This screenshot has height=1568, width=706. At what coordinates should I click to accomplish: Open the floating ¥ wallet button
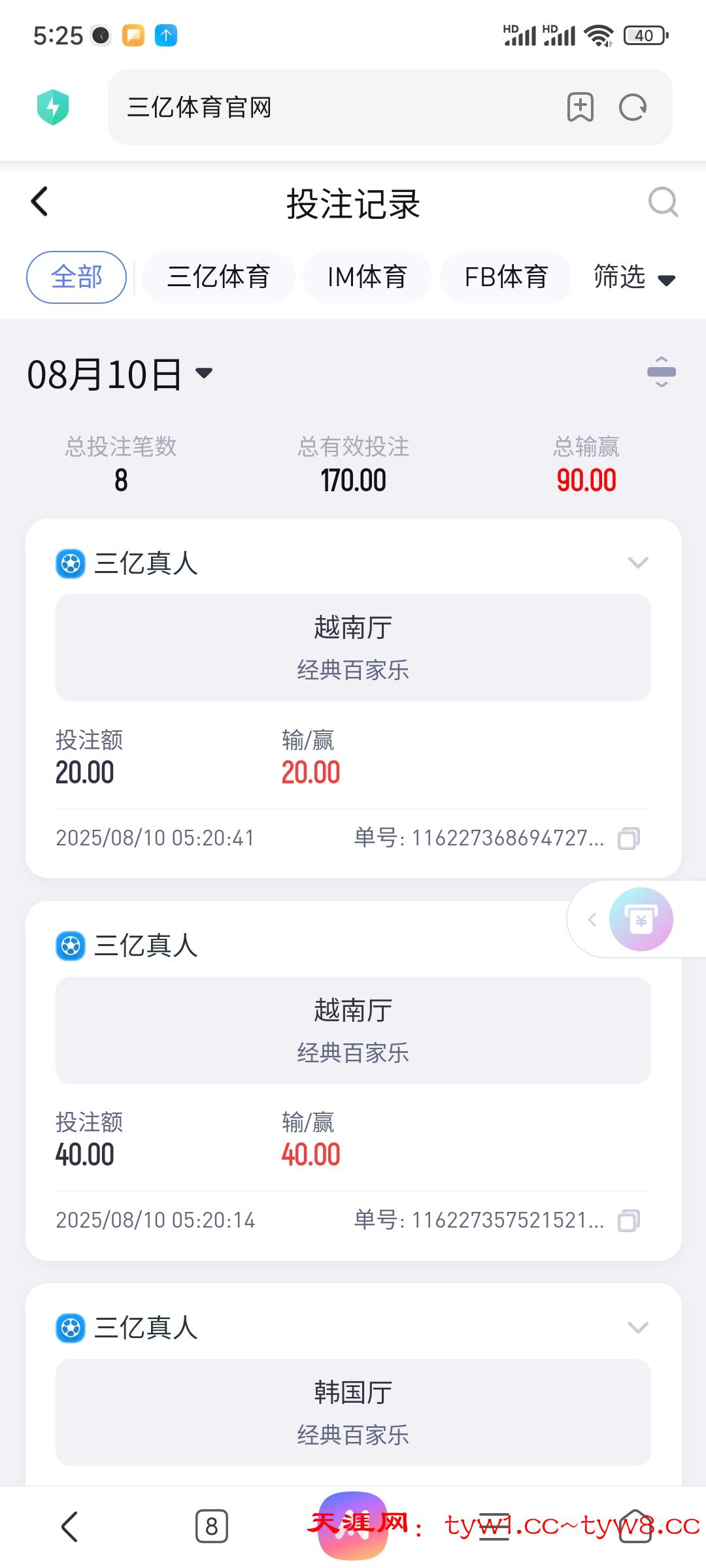641,919
